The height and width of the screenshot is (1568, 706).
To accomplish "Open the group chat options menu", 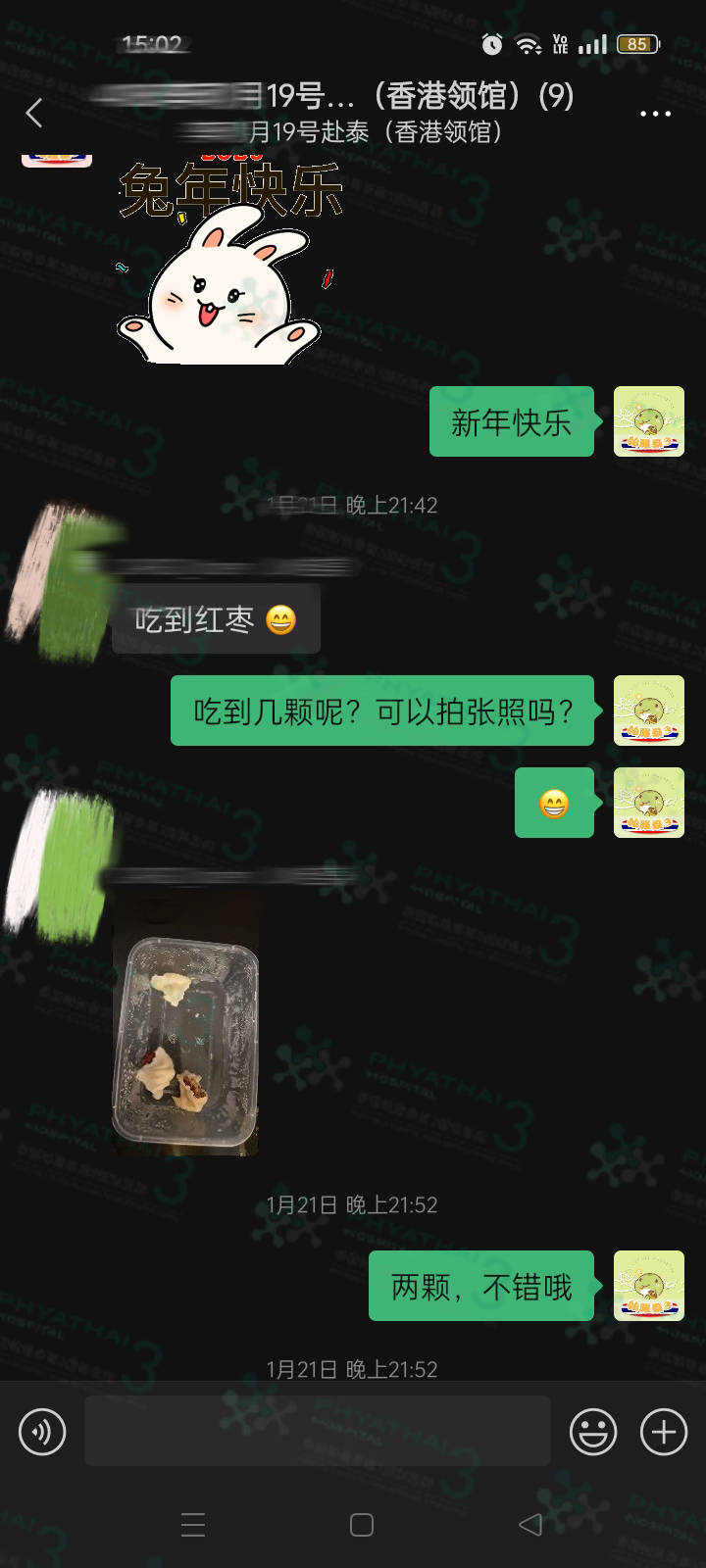I will 655,114.
